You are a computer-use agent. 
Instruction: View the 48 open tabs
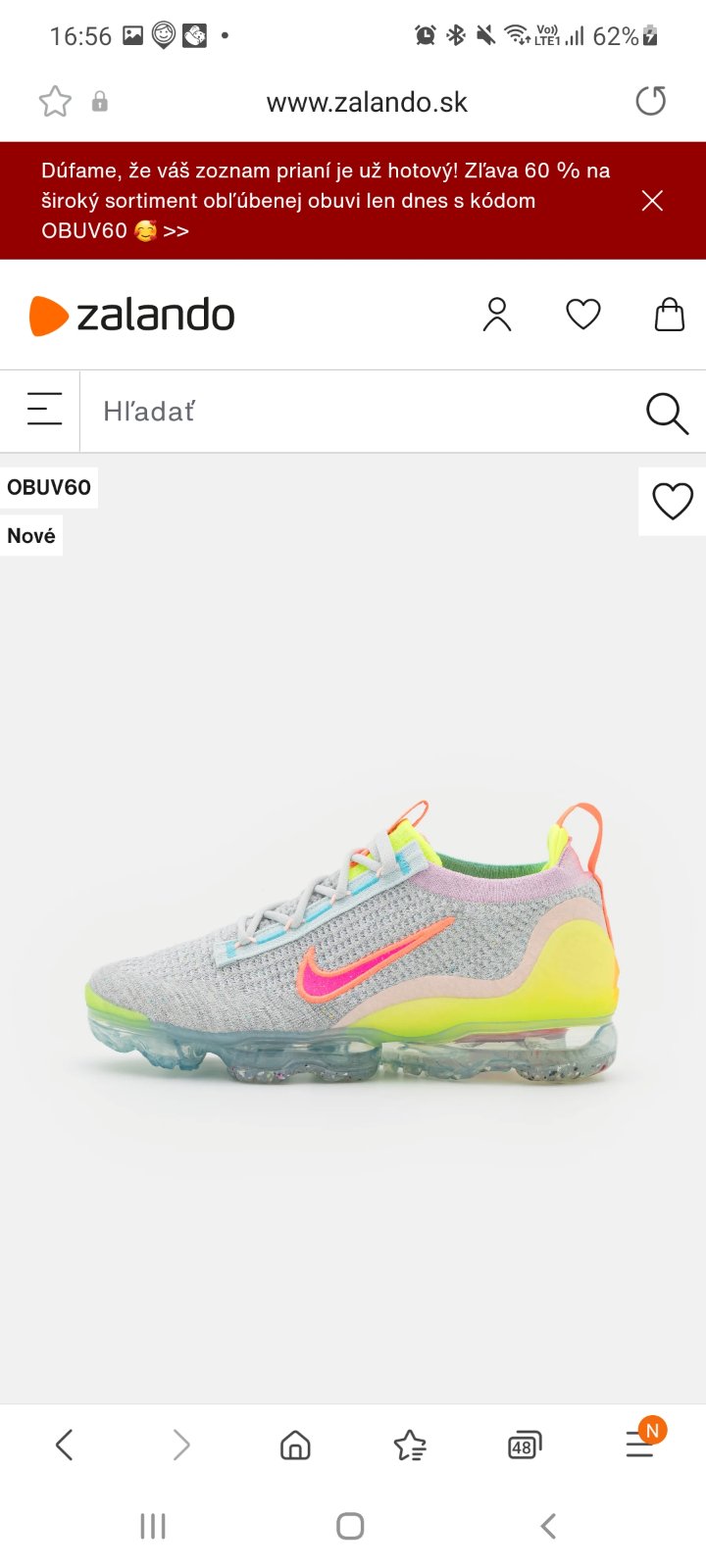pos(525,1445)
